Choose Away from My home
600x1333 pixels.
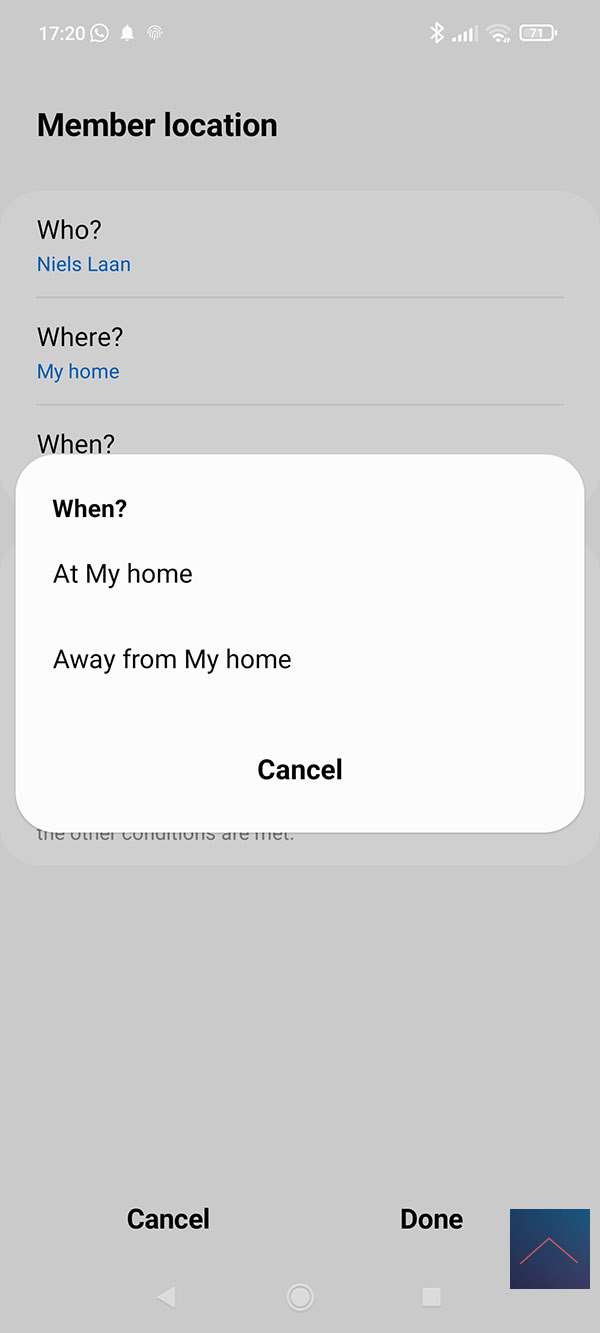(x=172, y=660)
